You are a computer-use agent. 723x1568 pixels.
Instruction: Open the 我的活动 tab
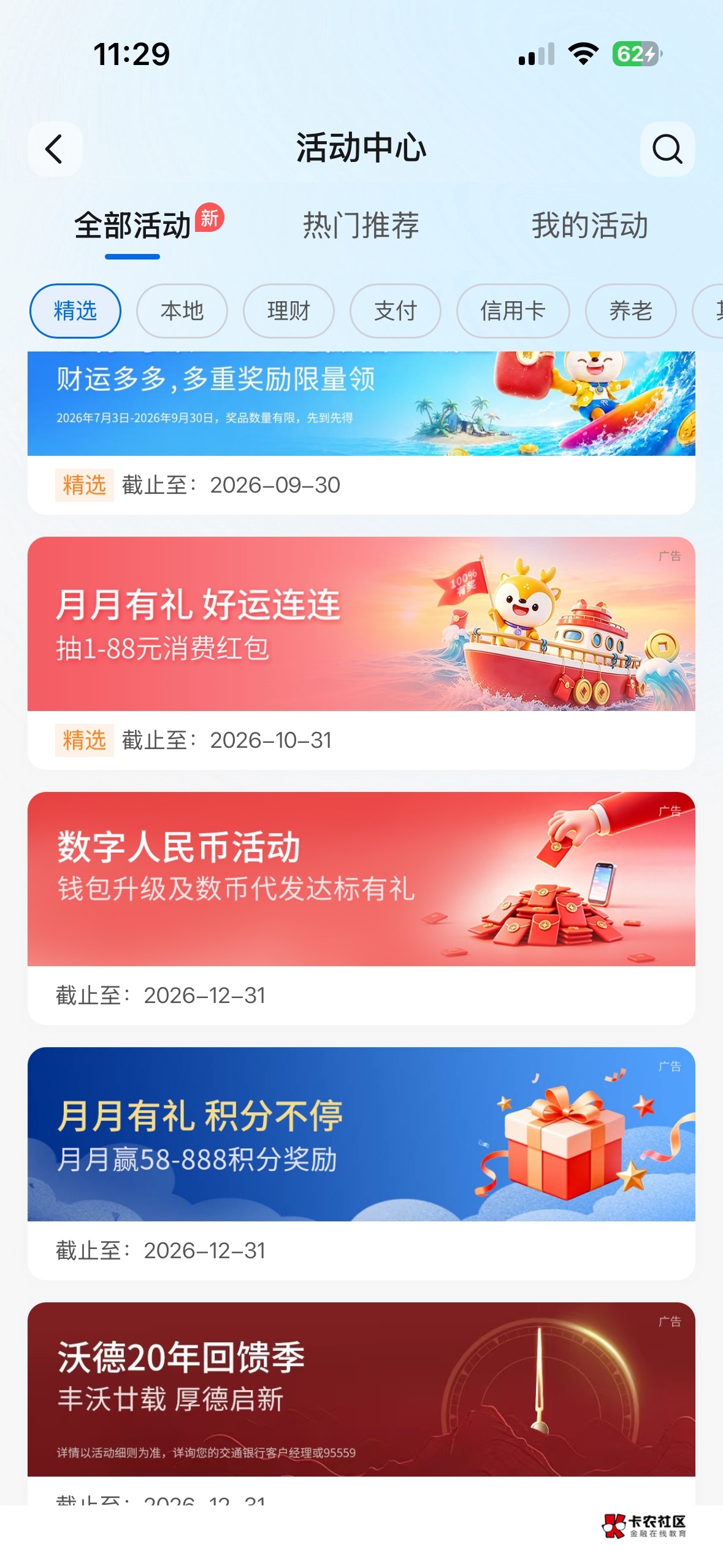590,225
